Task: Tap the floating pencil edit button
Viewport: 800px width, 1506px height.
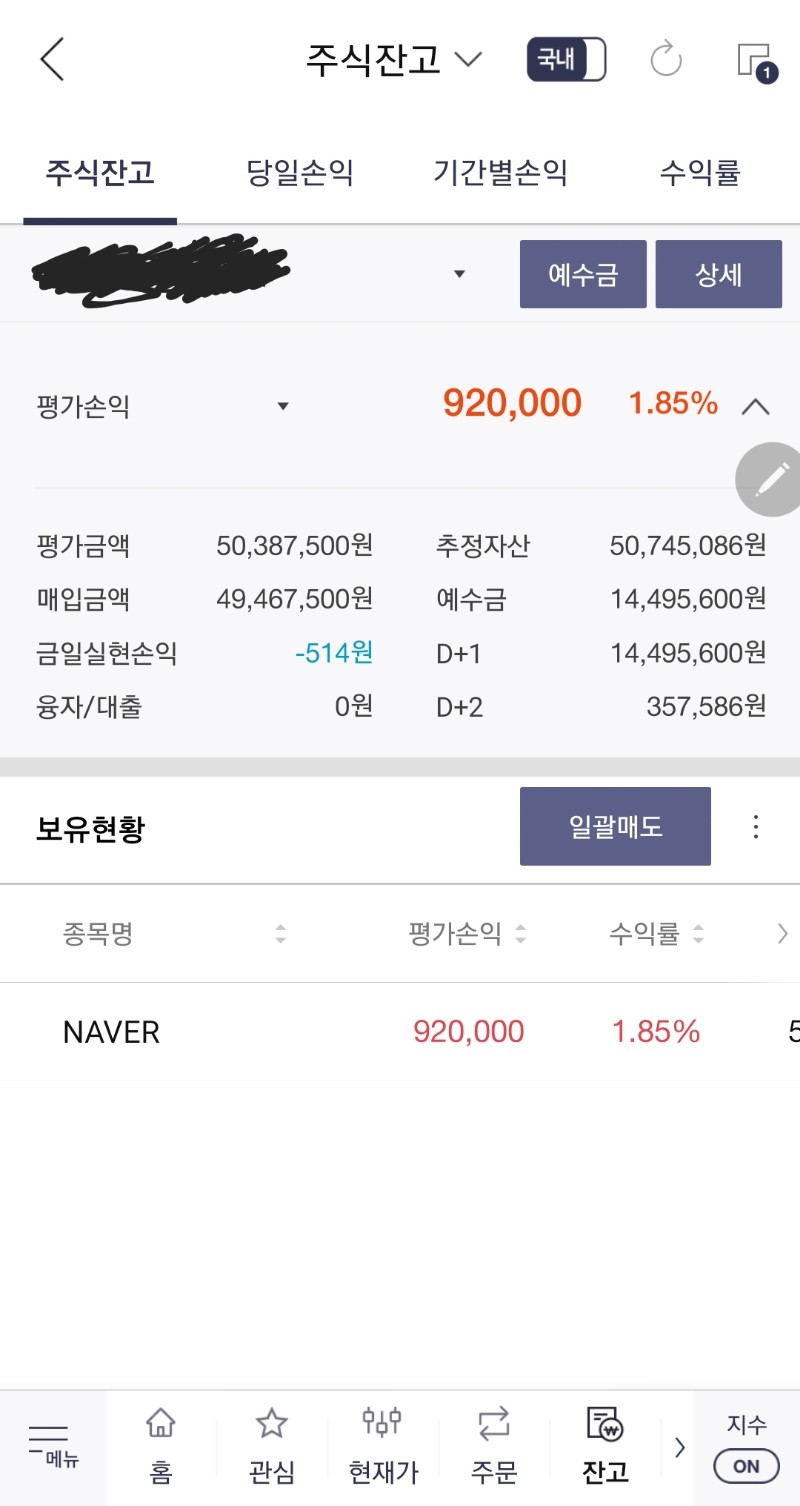Action: pos(770,479)
